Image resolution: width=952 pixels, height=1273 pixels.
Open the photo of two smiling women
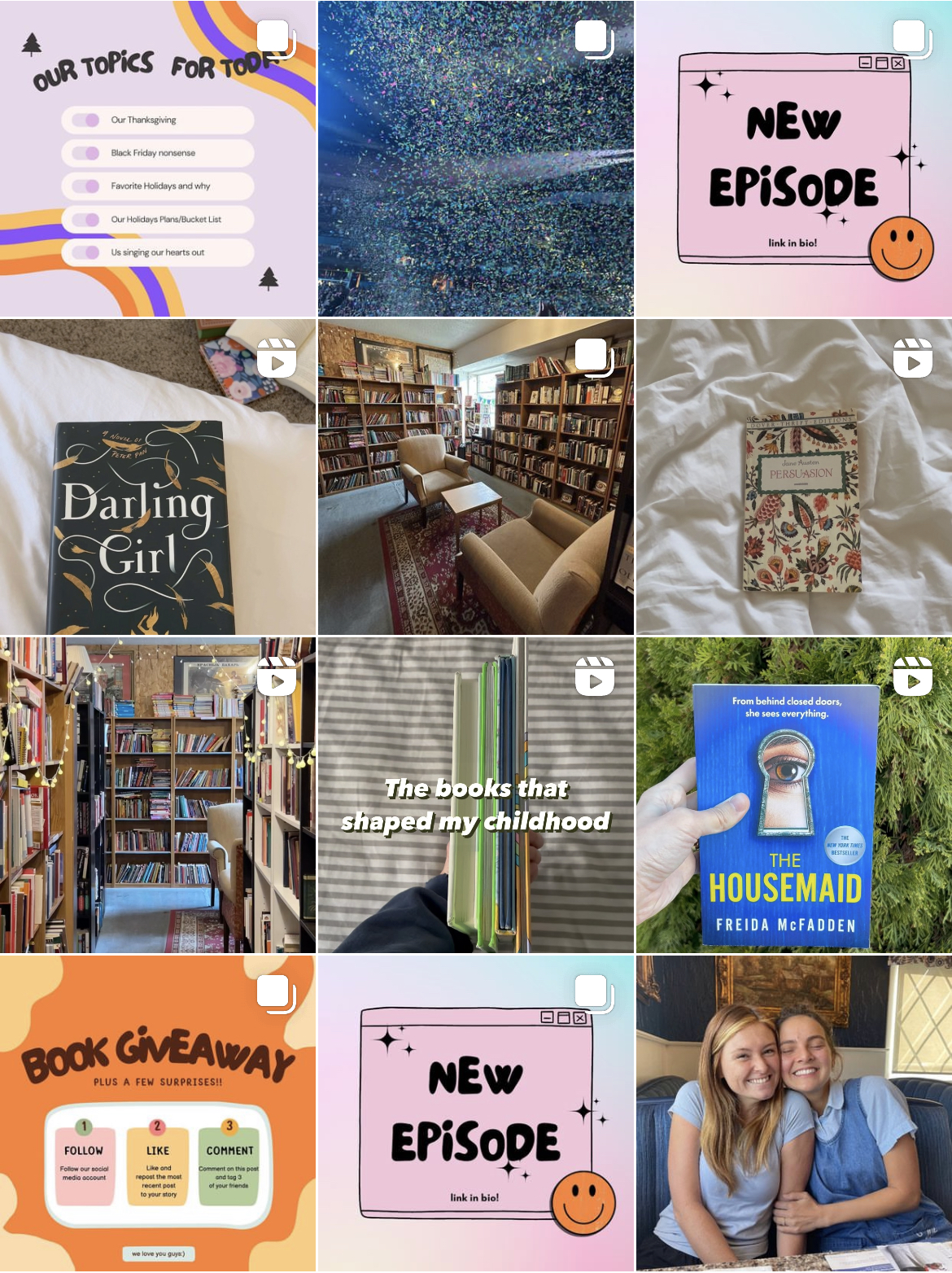point(793,1113)
